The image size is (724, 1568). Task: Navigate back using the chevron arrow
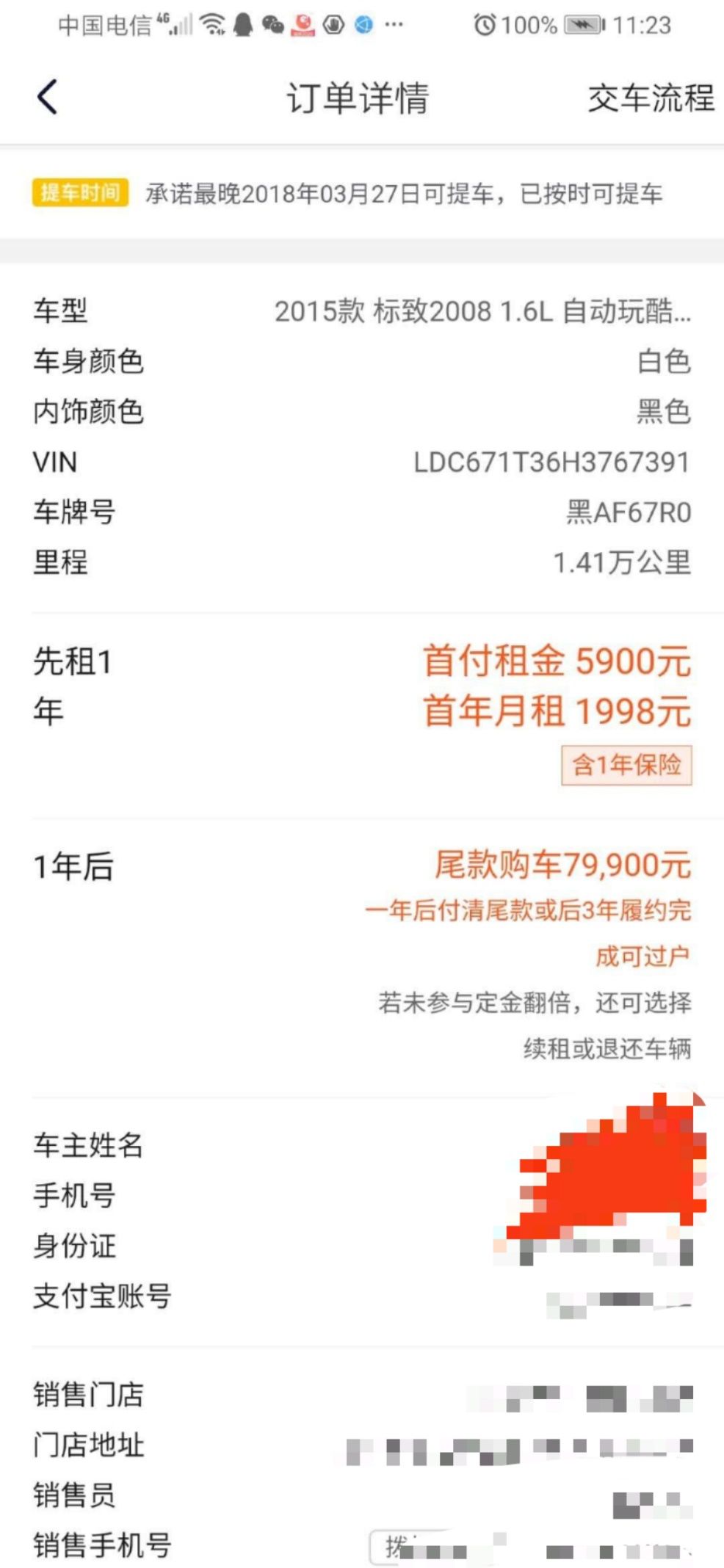pyautogui.click(x=46, y=98)
